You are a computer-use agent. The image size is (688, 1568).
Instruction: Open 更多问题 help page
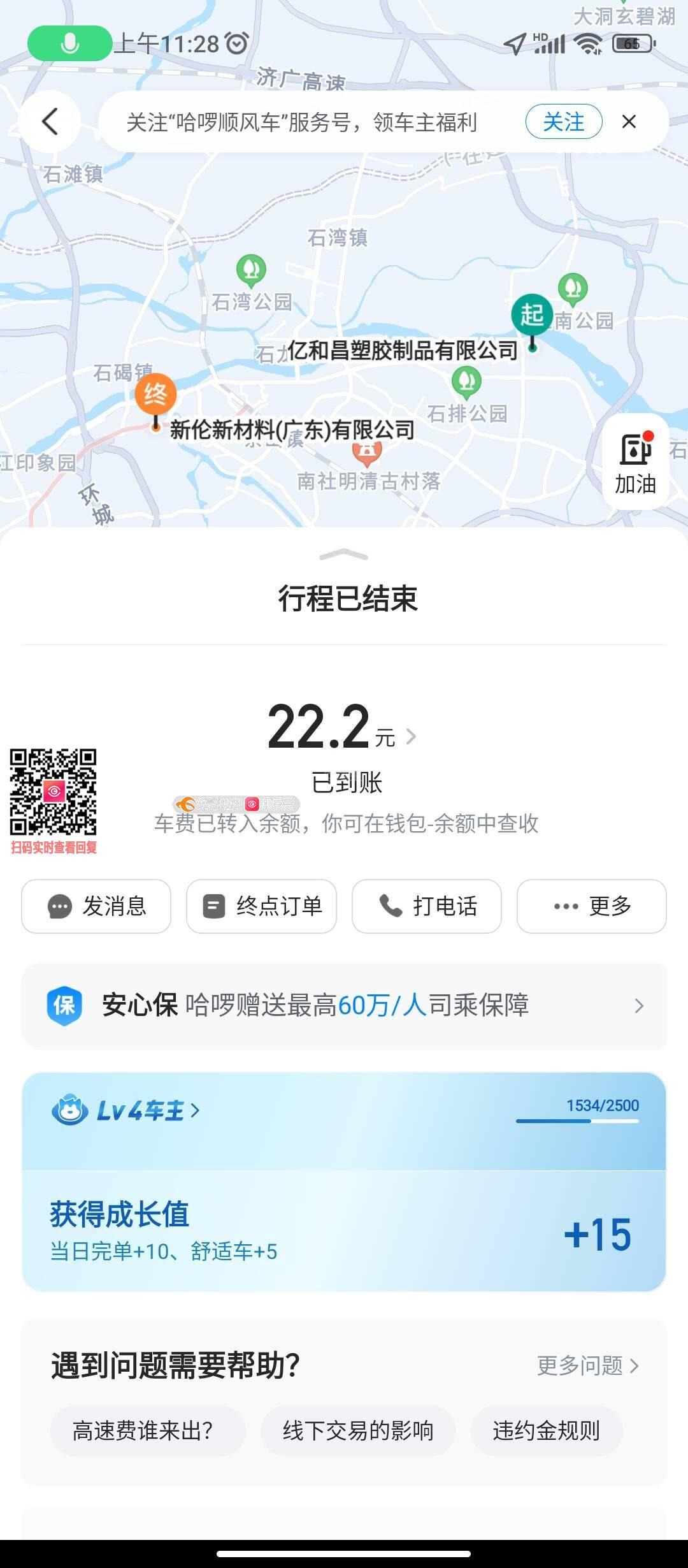click(587, 1366)
